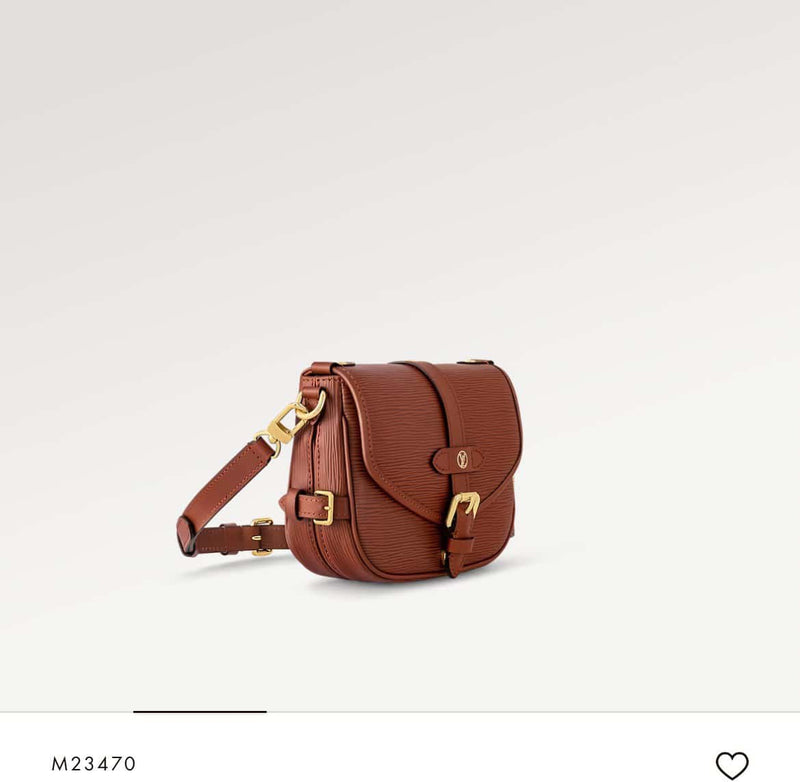
Task: Add the bag to the wishlist heart
Action: 731,765
